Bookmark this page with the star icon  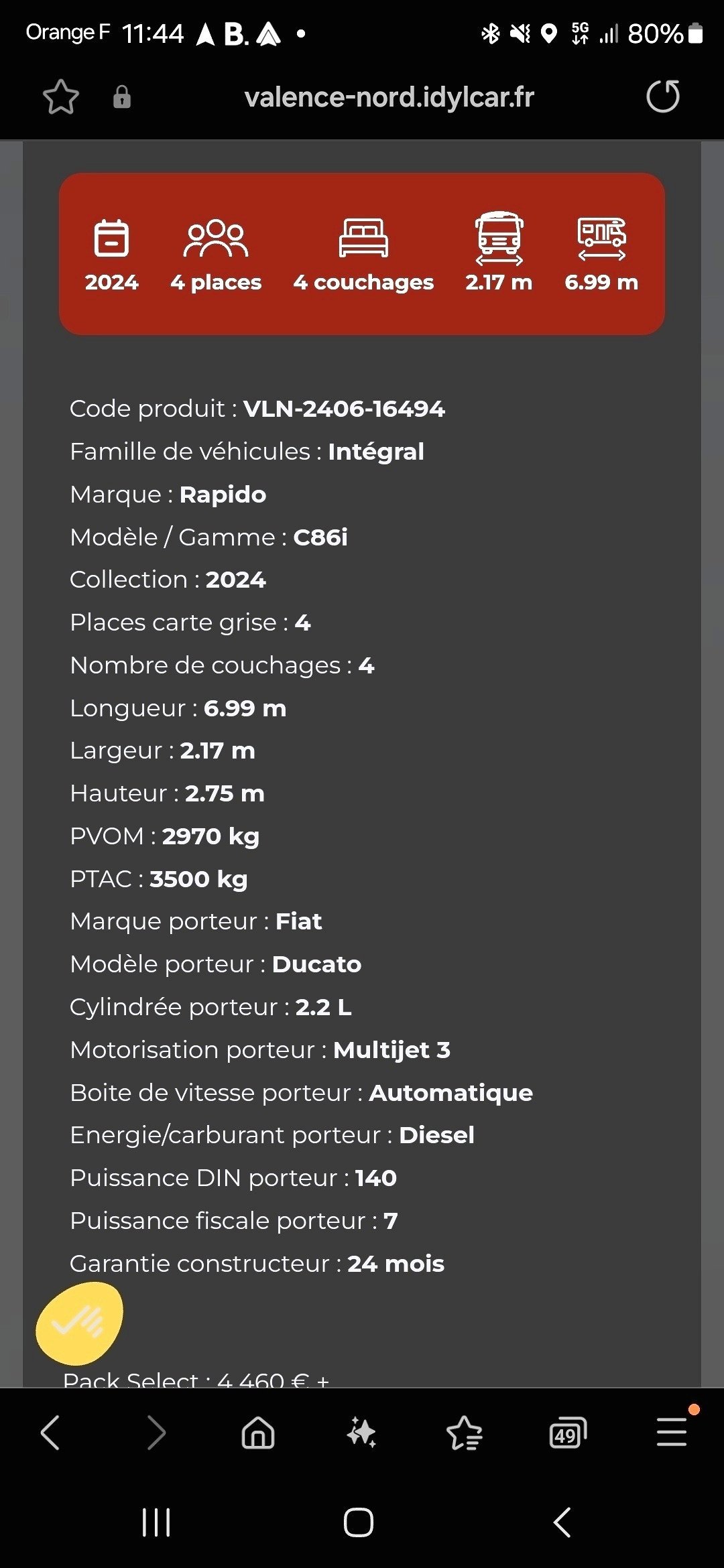pyautogui.click(x=61, y=97)
